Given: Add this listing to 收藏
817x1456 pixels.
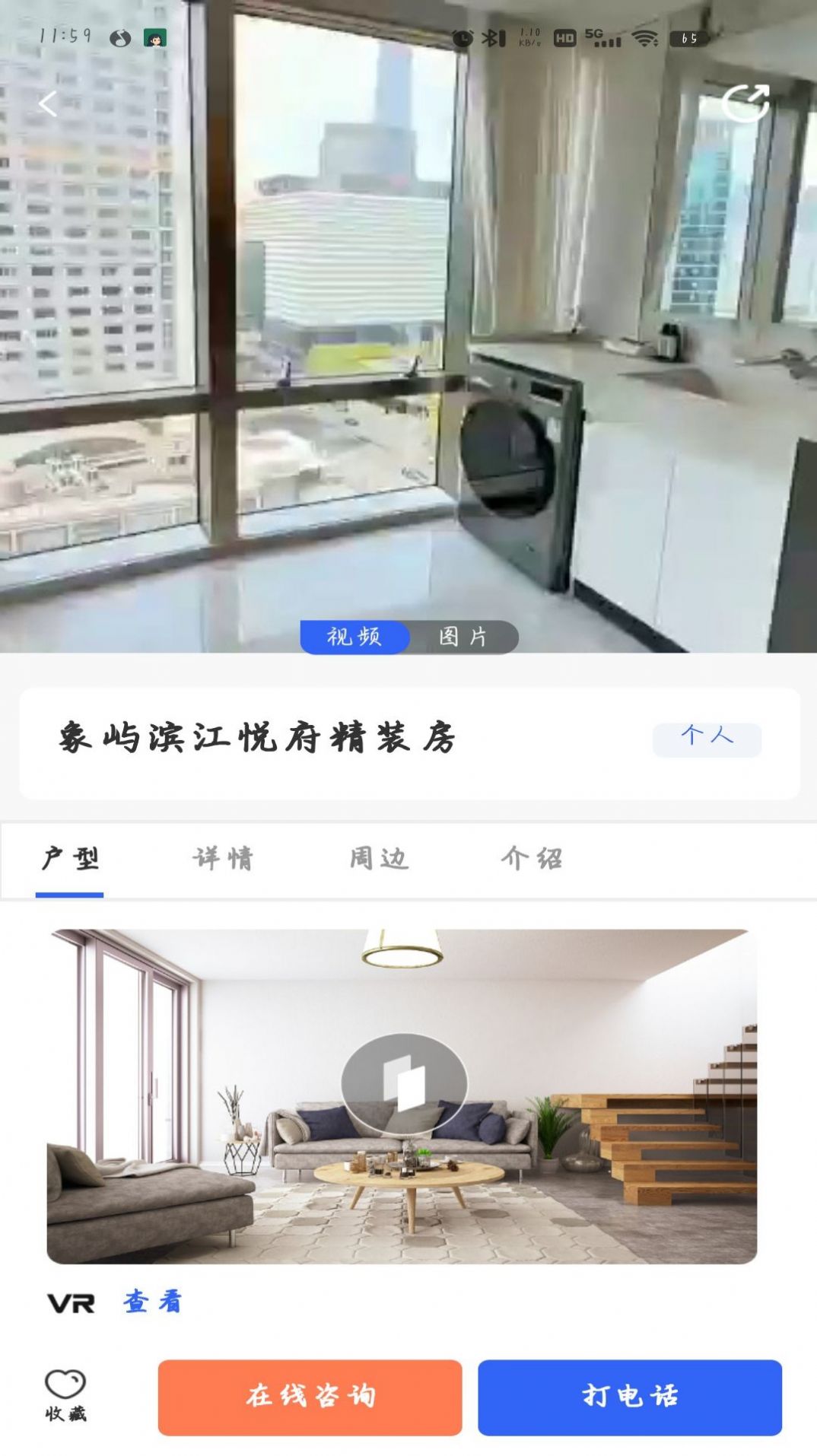Looking at the screenshot, I should pos(65,1395).
